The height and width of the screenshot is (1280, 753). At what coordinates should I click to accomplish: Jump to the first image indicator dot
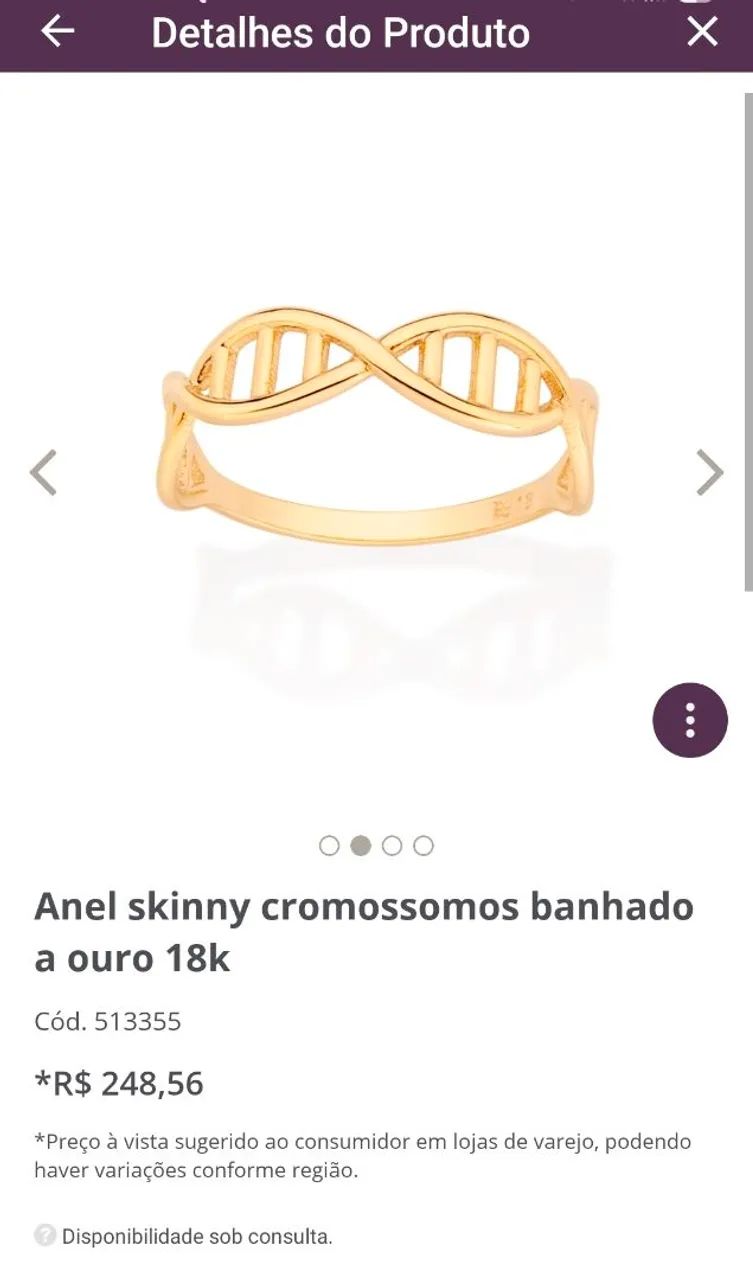[329, 846]
